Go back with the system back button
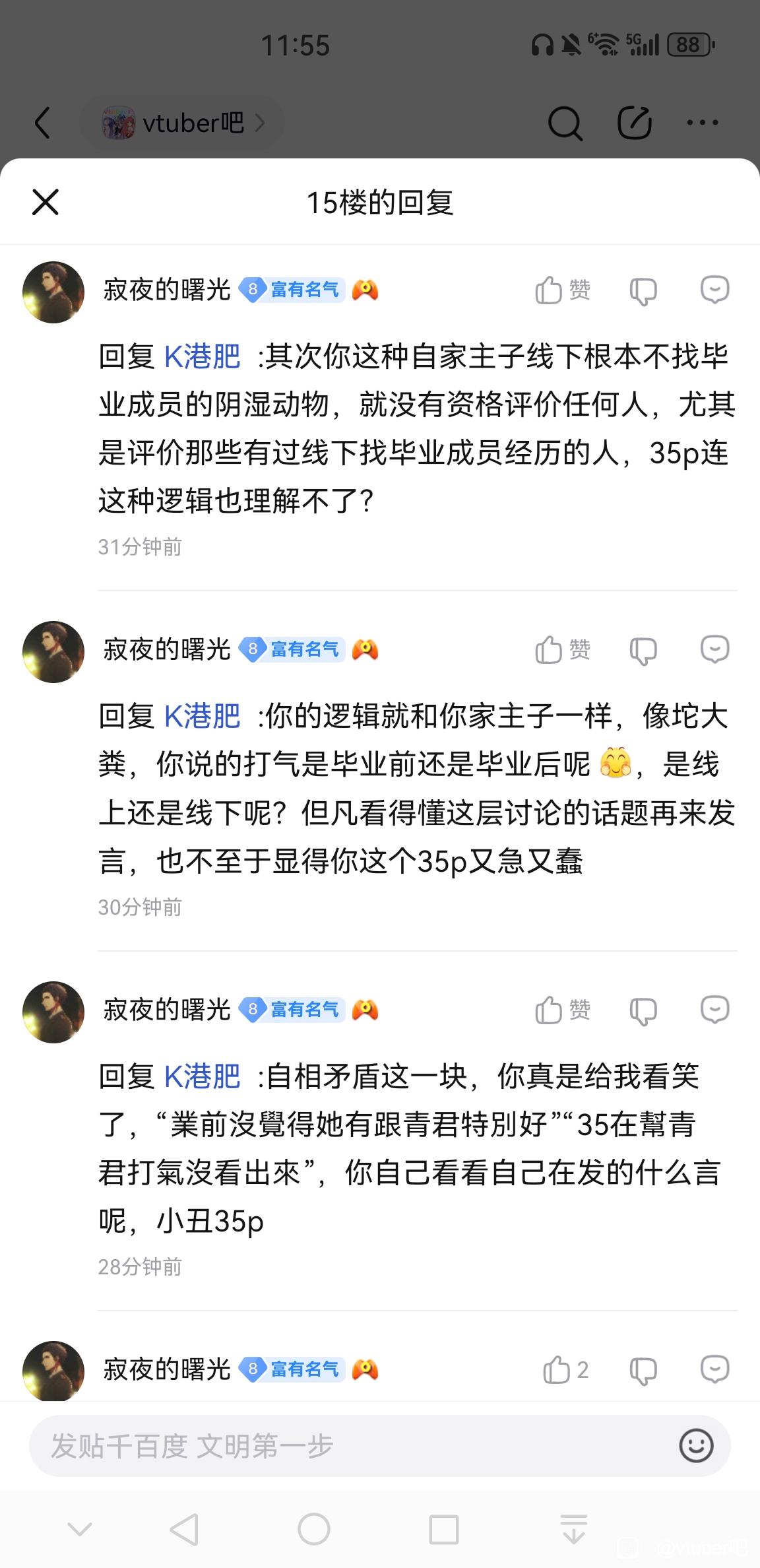Screen dimensions: 760x1568 [184, 1529]
